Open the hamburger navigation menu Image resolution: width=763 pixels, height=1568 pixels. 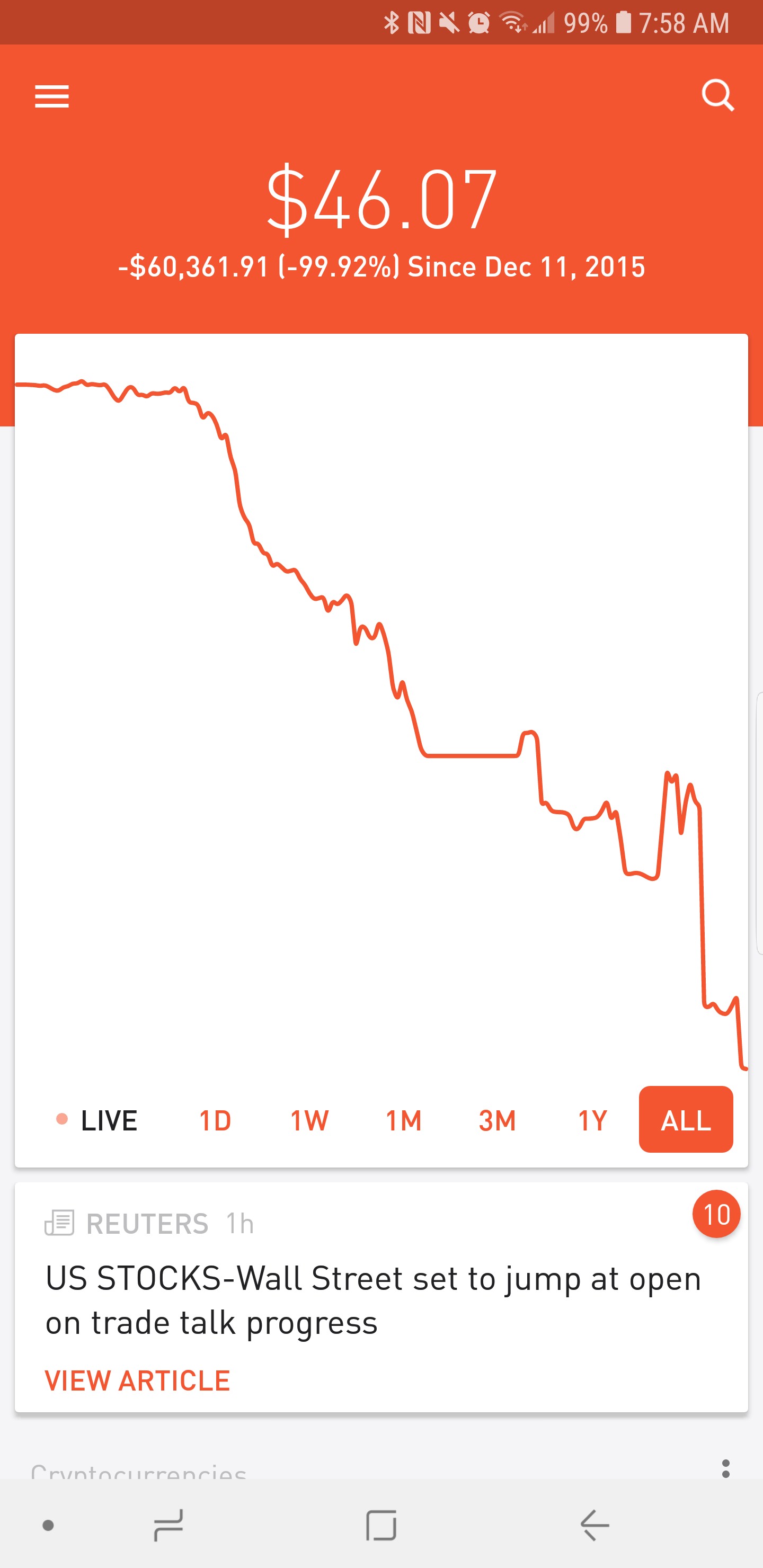52,96
